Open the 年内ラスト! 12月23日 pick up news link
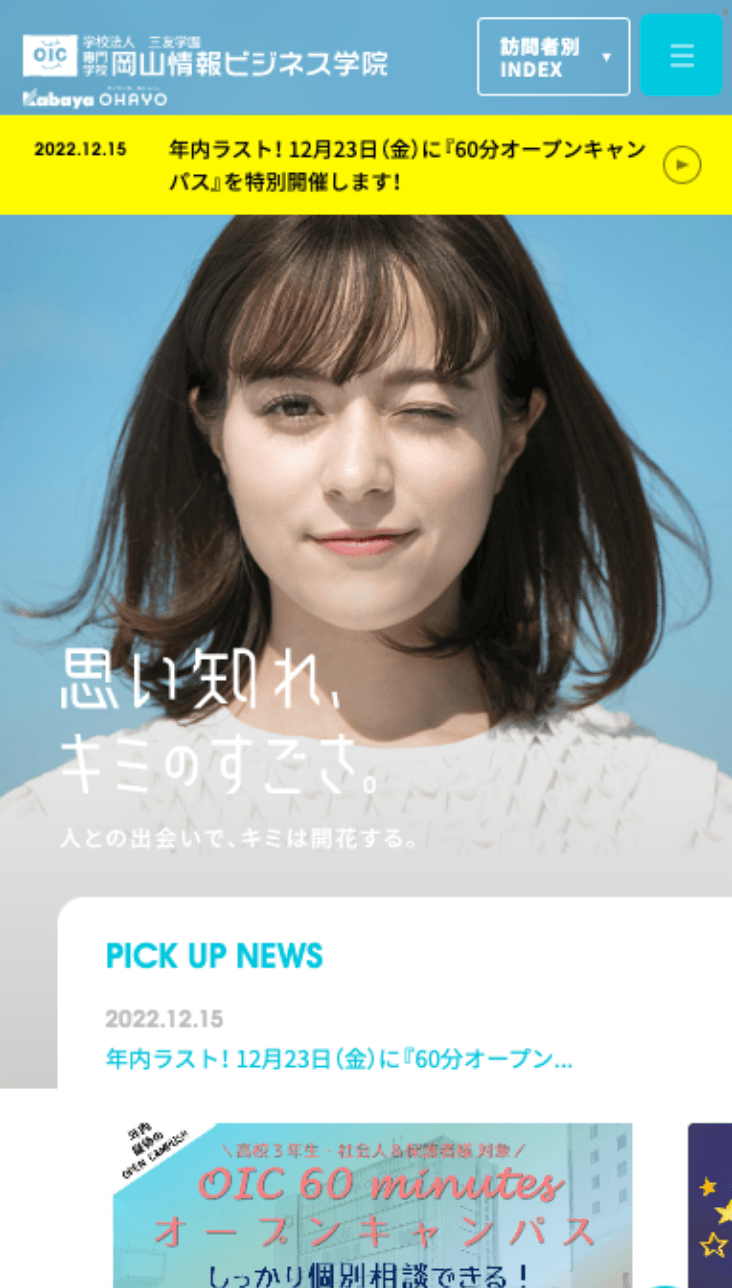732x1288 pixels. point(339,1058)
